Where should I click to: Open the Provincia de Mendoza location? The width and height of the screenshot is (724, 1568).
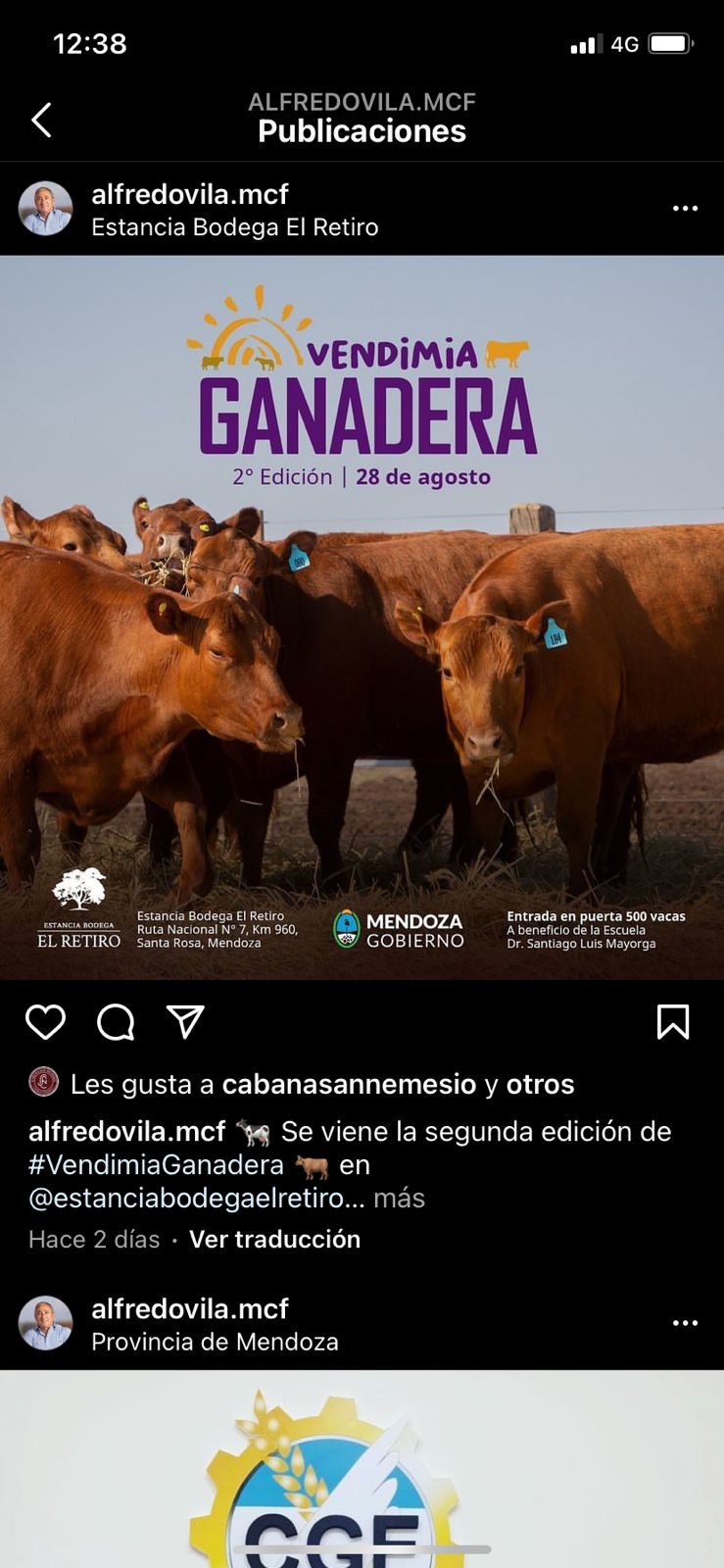215,1343
